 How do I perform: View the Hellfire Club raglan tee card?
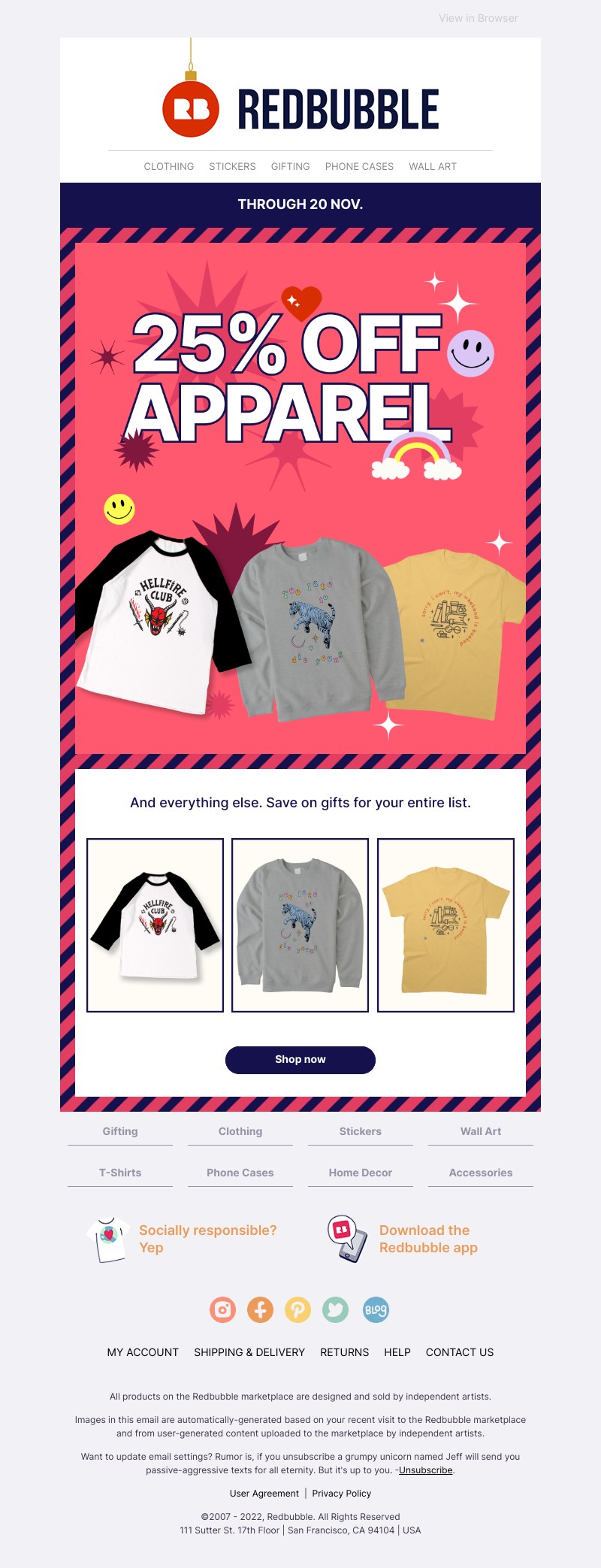click(156, 925)
